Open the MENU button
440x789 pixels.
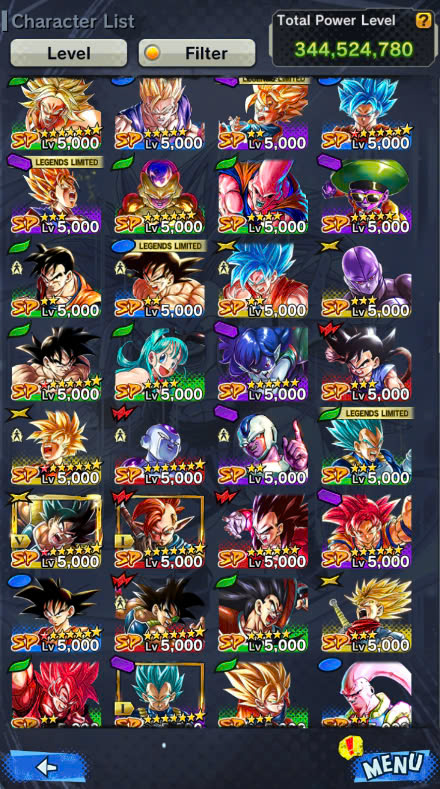point(393,765)
